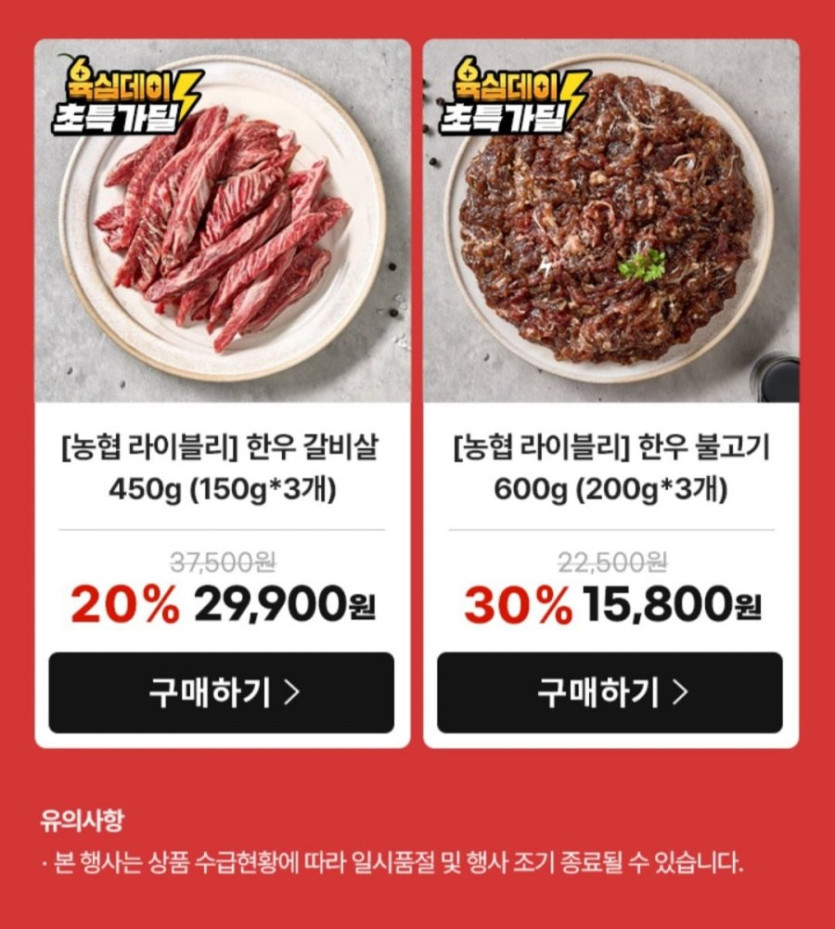The width and height of the screenshot is (835, 929).
Task: Click 구매하기 for the 한우 갈비살 product
Action: click(x=220, y=694)
